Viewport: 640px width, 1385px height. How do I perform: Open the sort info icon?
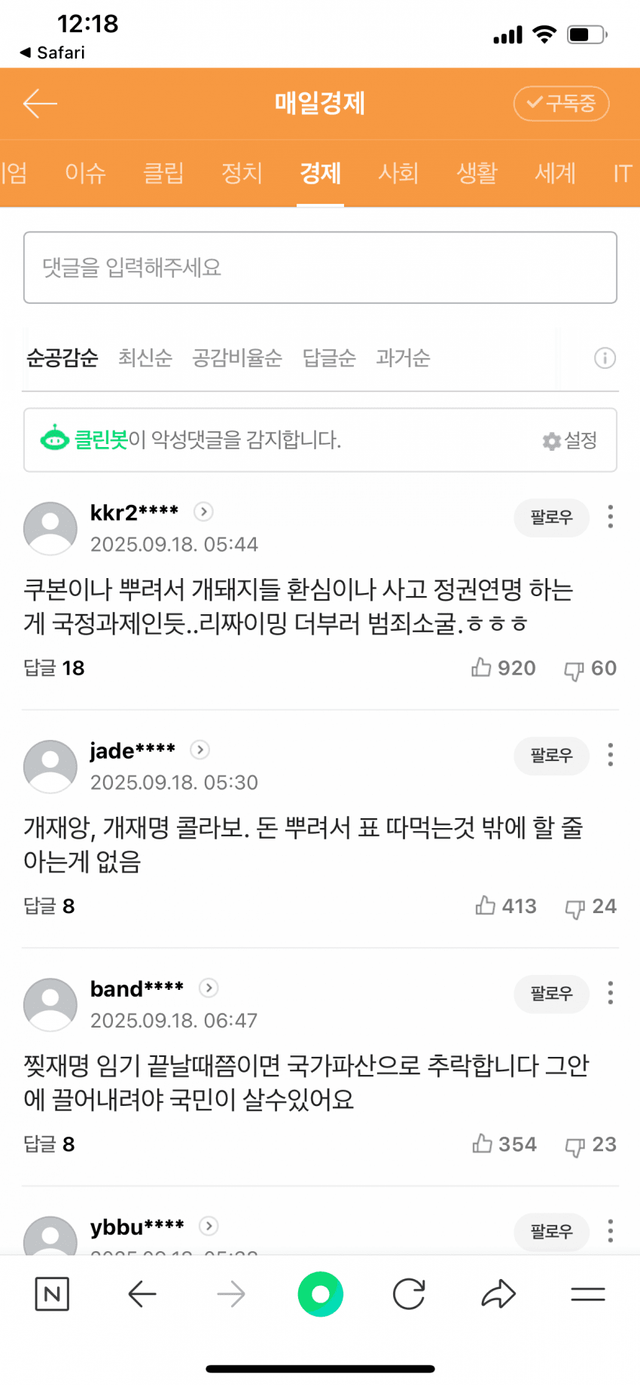tap(604, 358)
